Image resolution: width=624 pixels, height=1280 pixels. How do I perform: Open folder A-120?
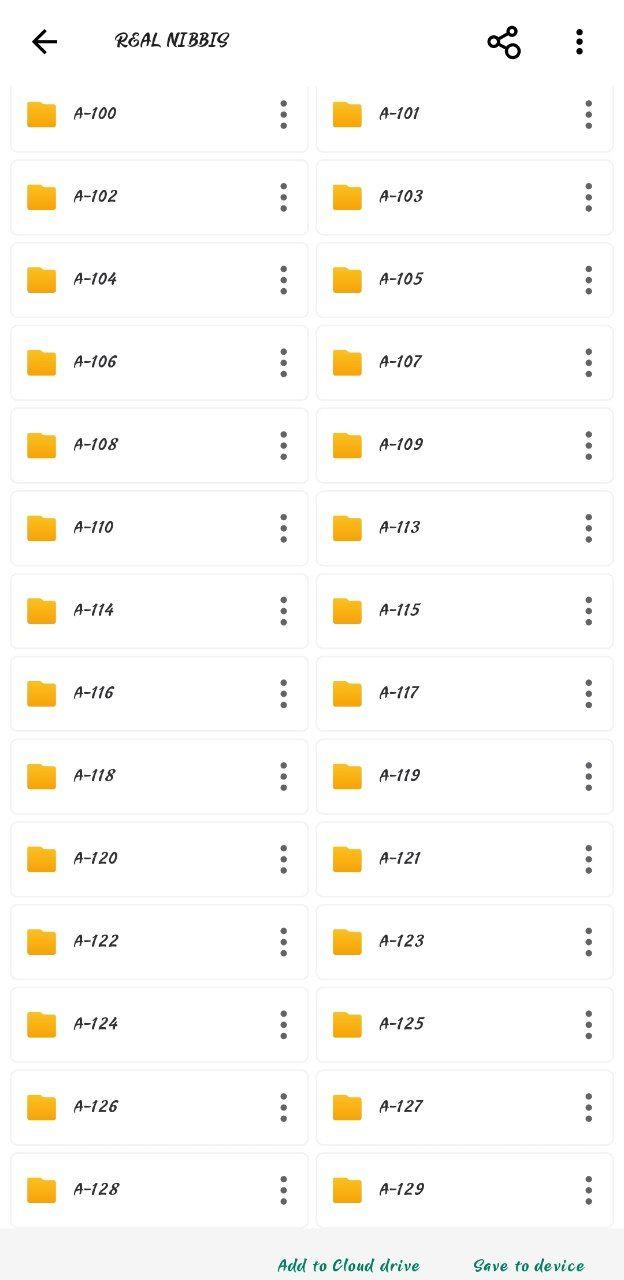click(x=159, y=859)
